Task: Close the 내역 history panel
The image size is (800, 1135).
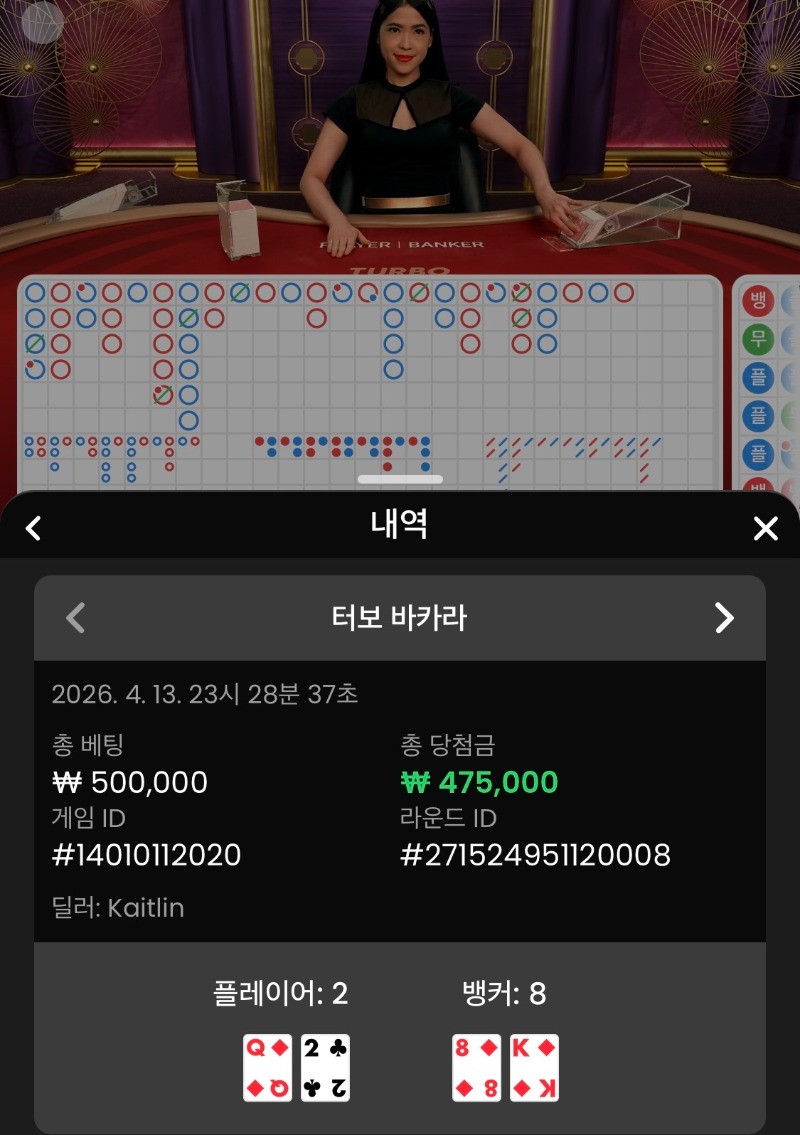Action: click(765, 528)
